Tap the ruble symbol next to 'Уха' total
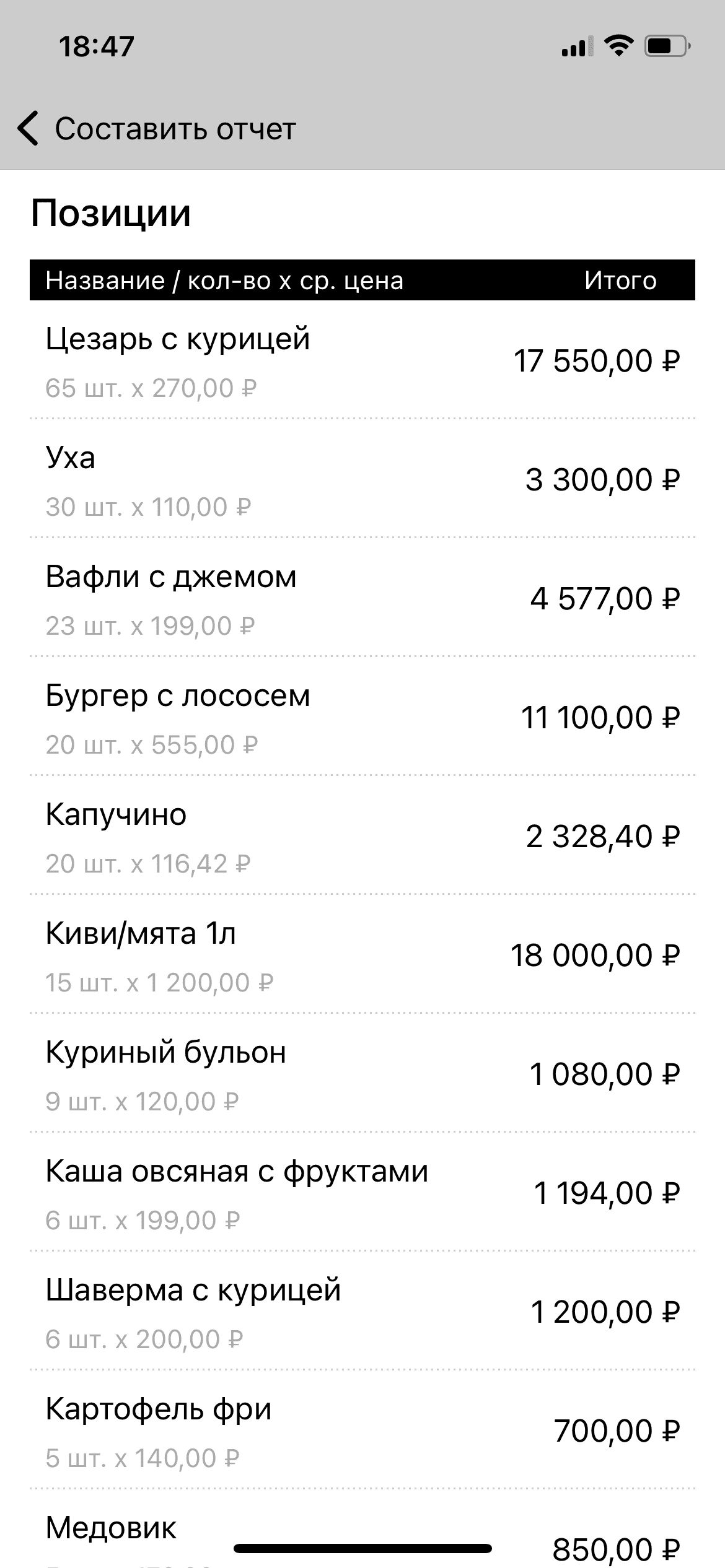Screen dimensions: 725x1568 click(671, 479)
